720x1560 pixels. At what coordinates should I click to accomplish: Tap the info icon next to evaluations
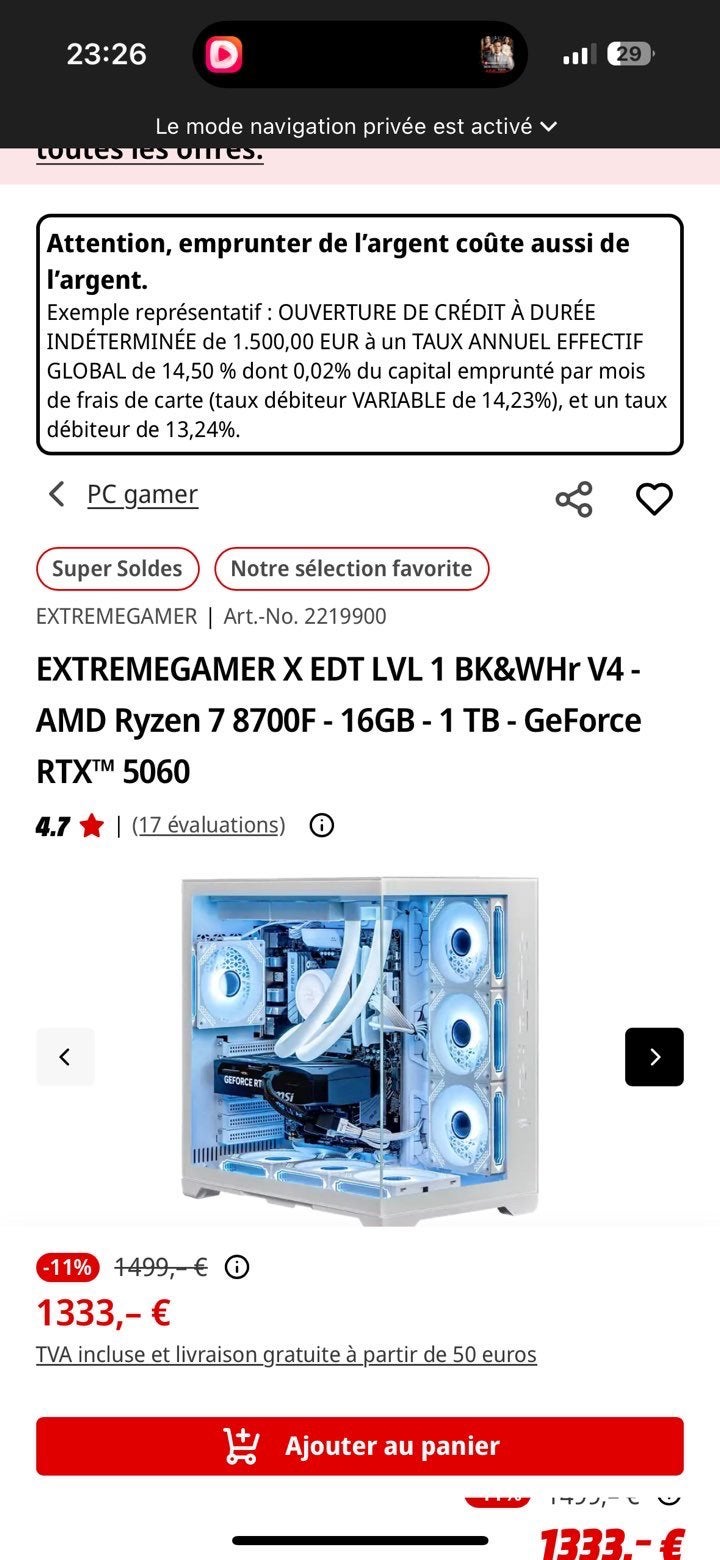point(322,825)
